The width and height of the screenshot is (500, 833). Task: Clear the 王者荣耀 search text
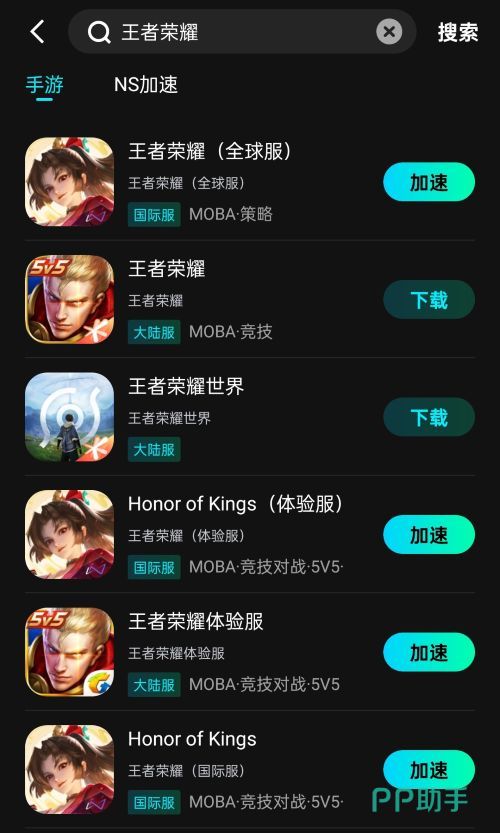click(x=389, y=32)
